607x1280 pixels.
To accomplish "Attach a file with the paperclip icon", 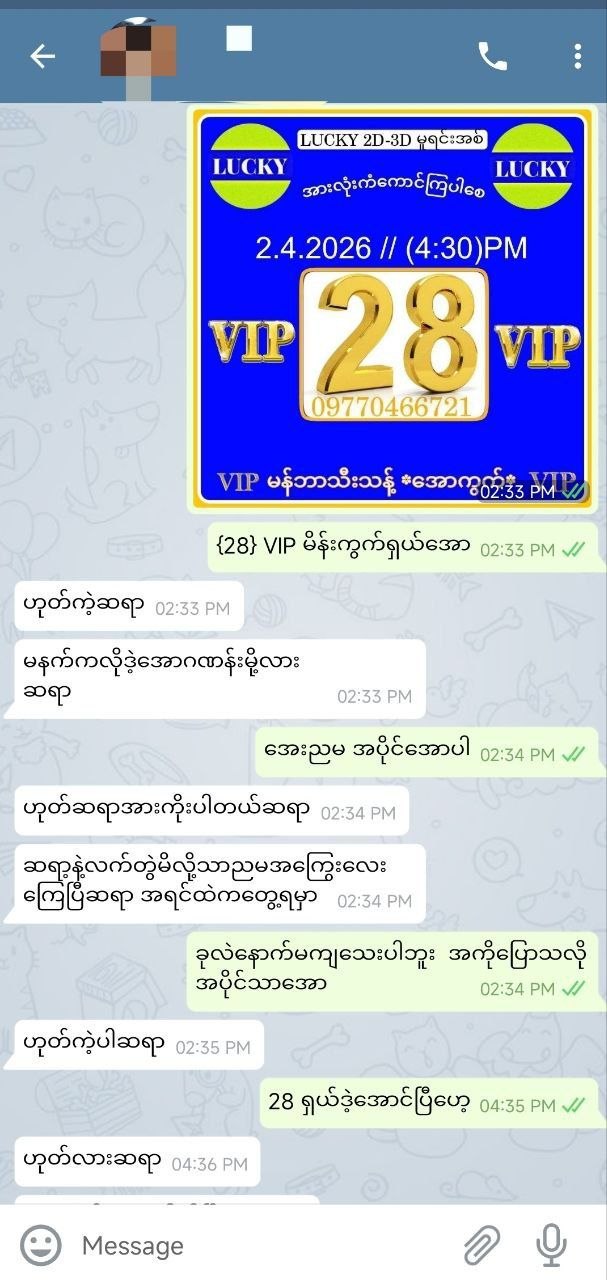I will (481, 1245).
